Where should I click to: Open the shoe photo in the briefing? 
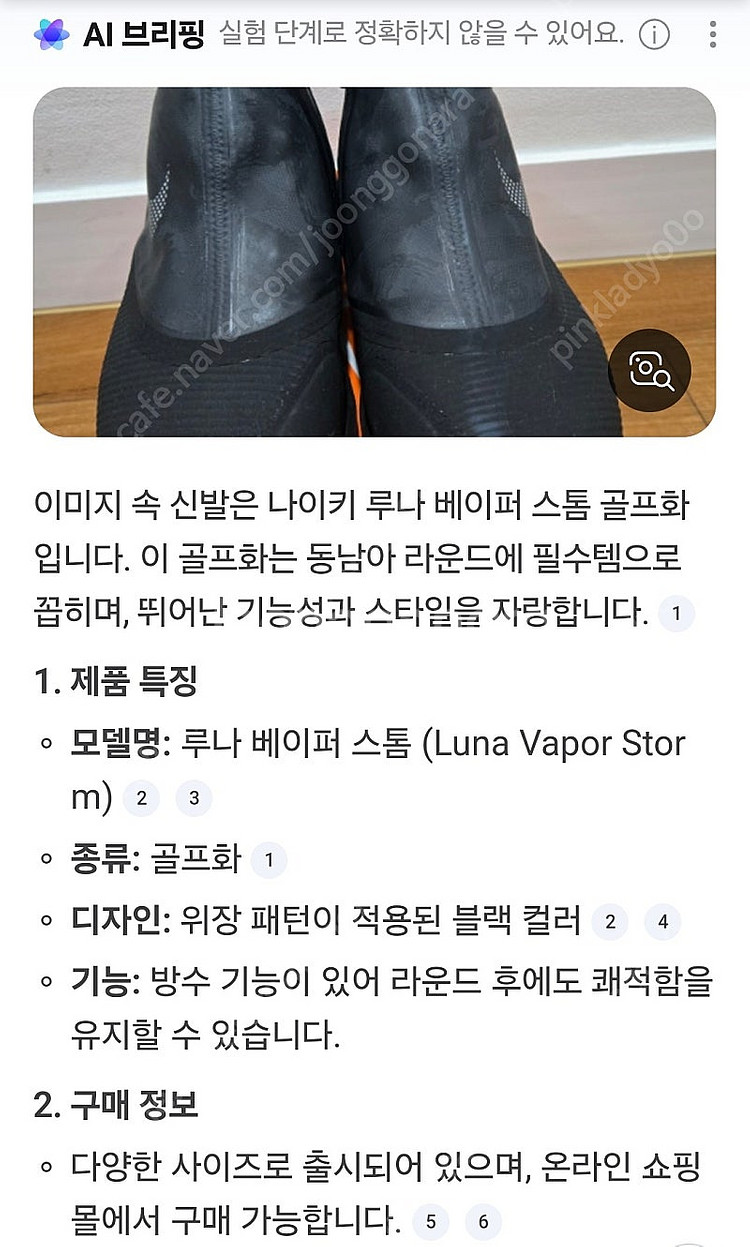pos(340,260)
